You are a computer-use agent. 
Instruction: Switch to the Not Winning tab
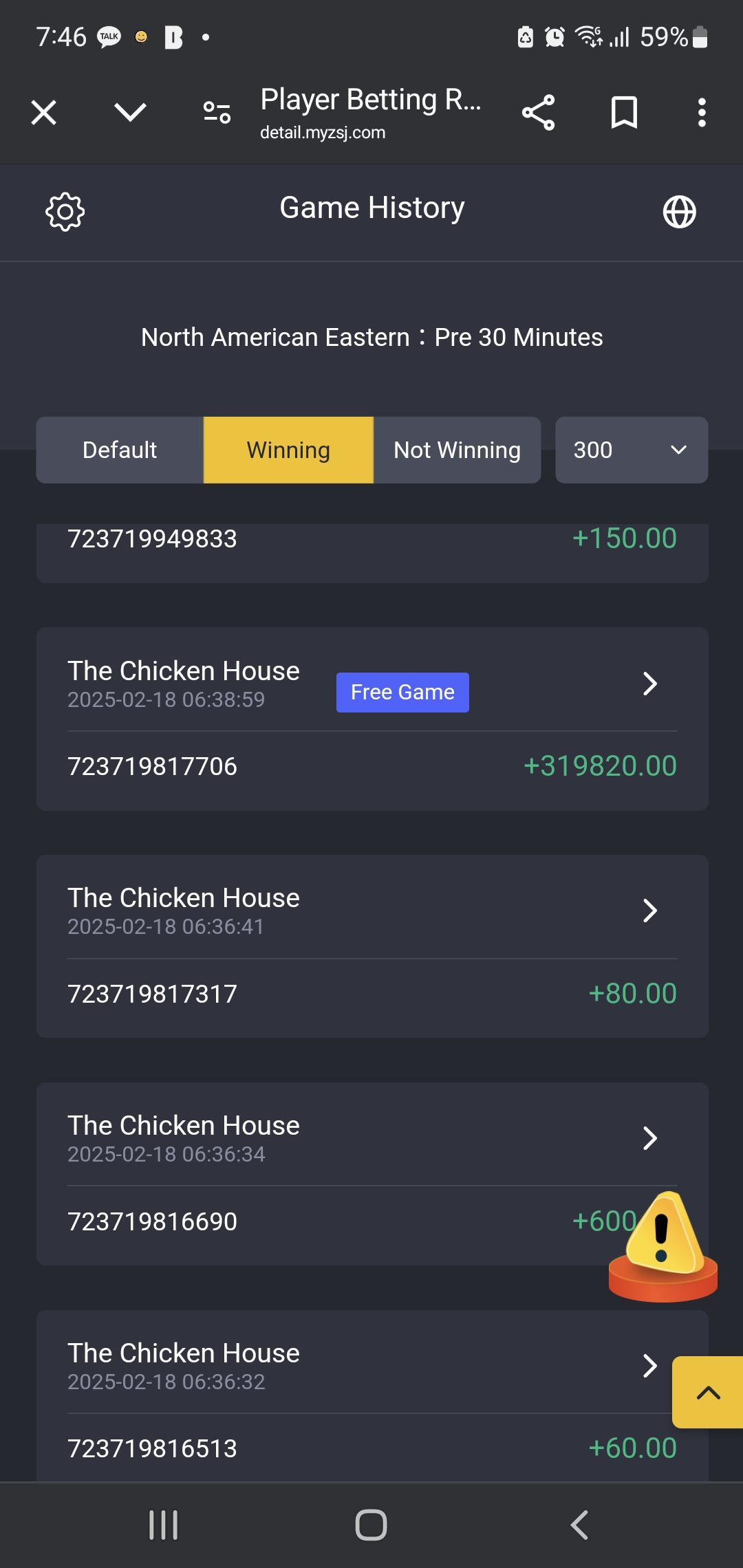coord(457,450)
